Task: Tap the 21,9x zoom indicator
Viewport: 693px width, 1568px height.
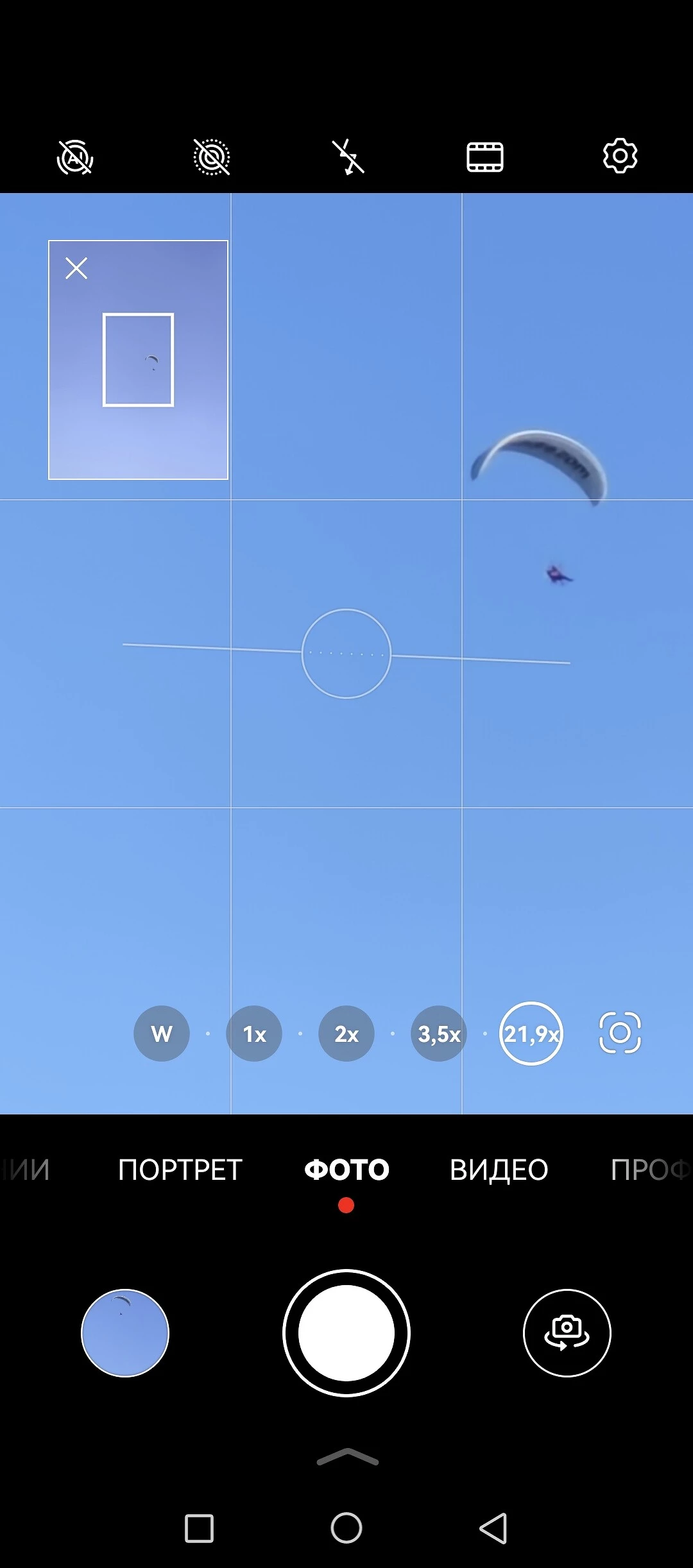Action: (531, 1034)
